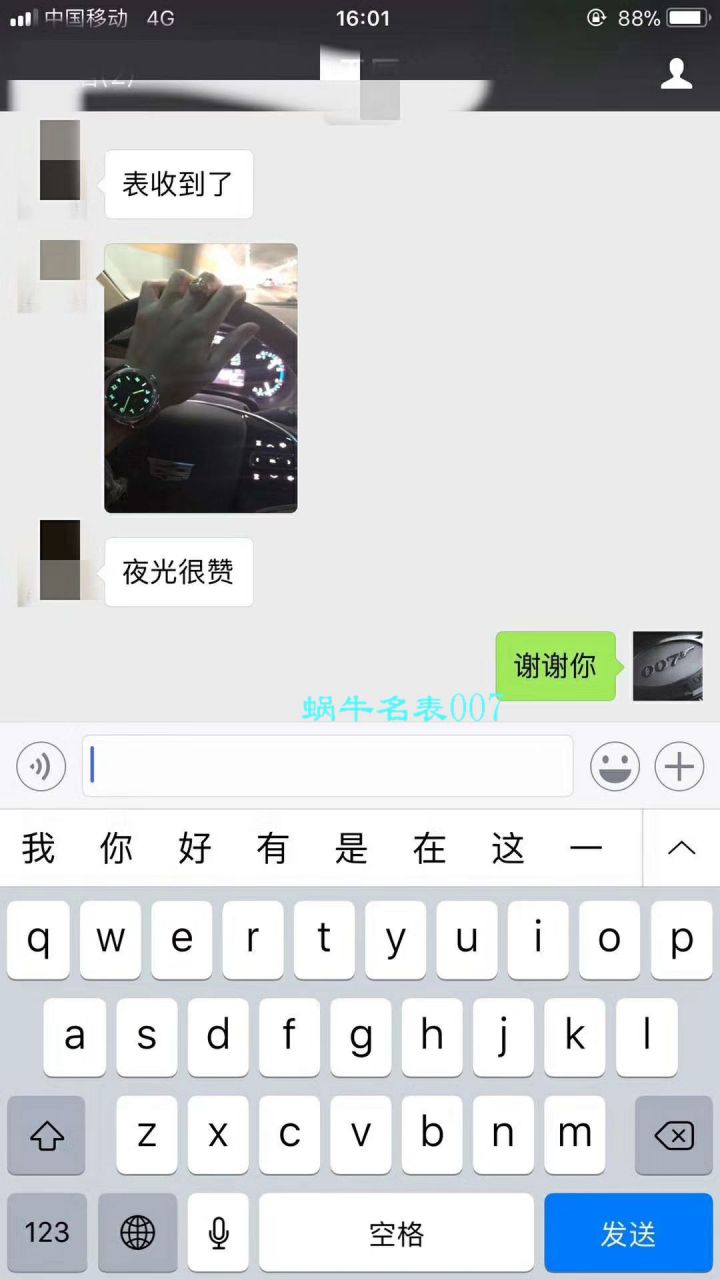Tap the backspace key
720x1280 pixels.
pos(674,1135)
